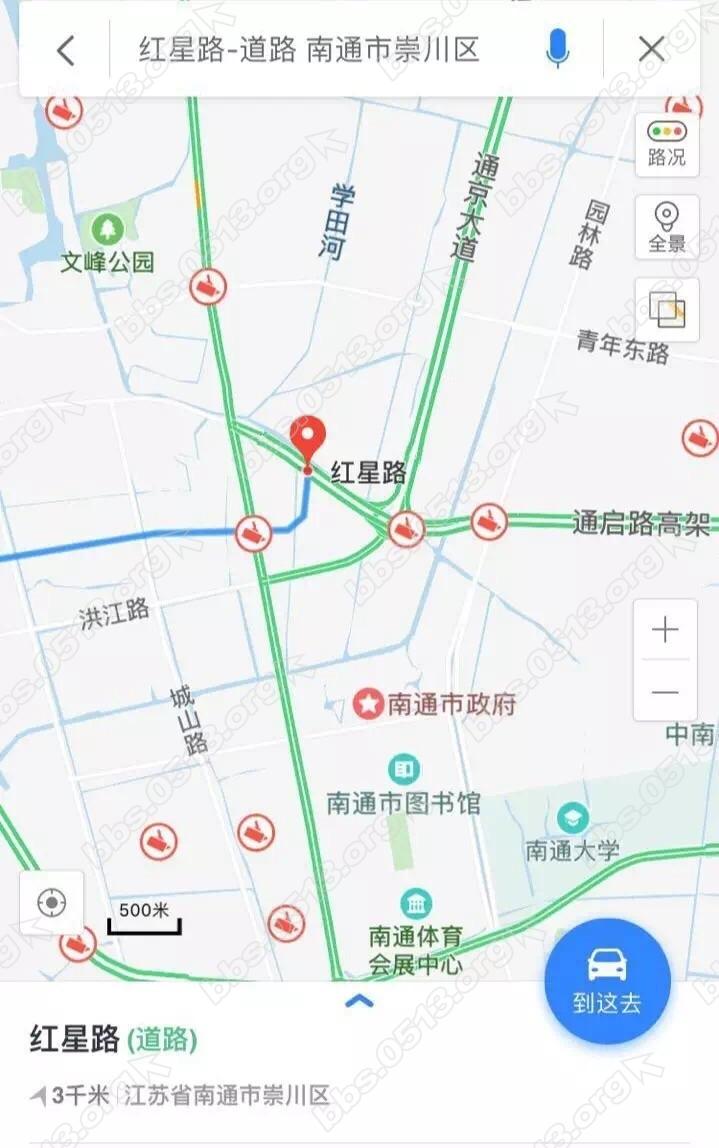
Task: Open 全景 street view mode
Action: tap(667, 227)
